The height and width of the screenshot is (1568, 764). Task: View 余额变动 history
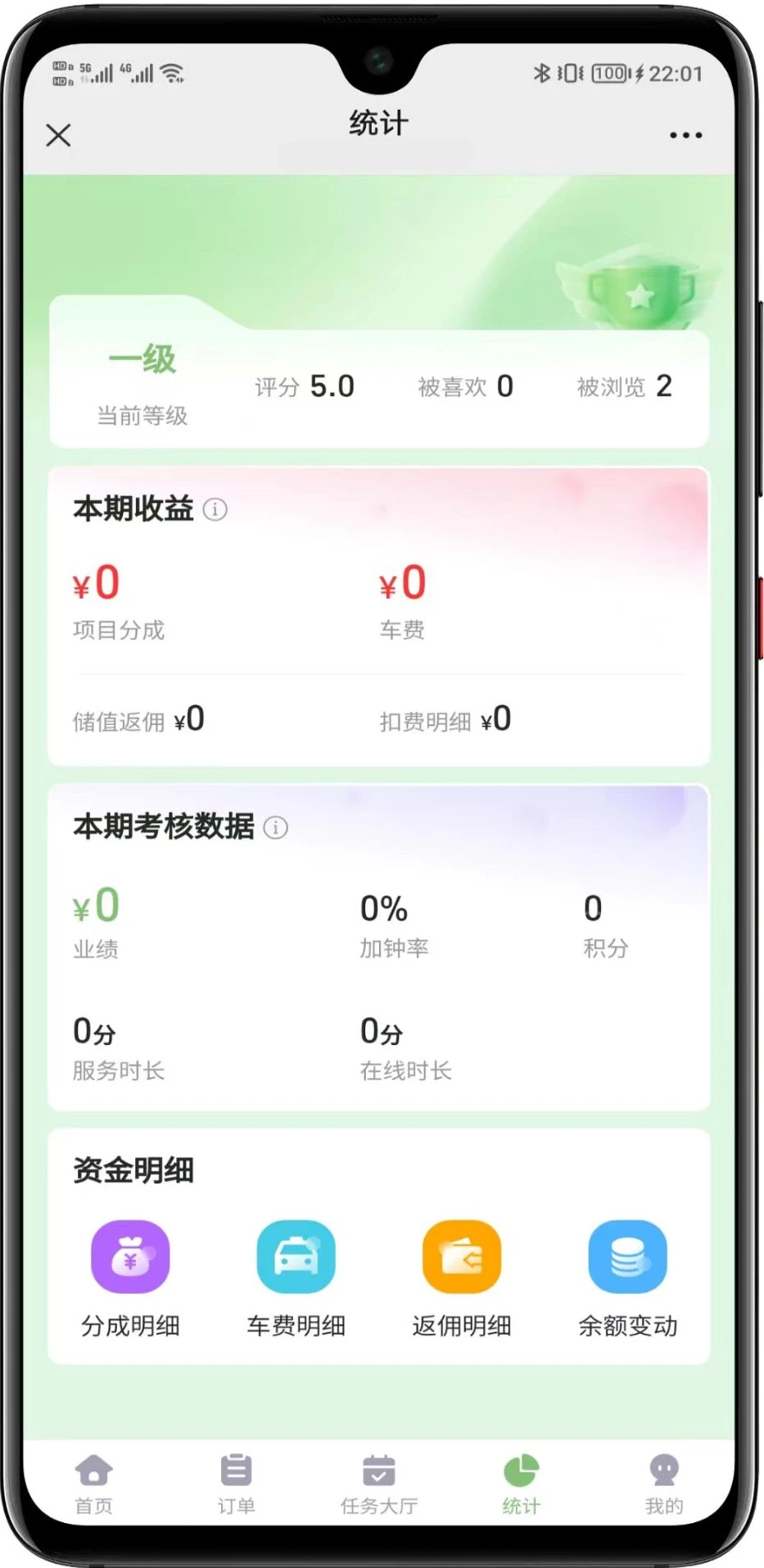point(627,1277)
